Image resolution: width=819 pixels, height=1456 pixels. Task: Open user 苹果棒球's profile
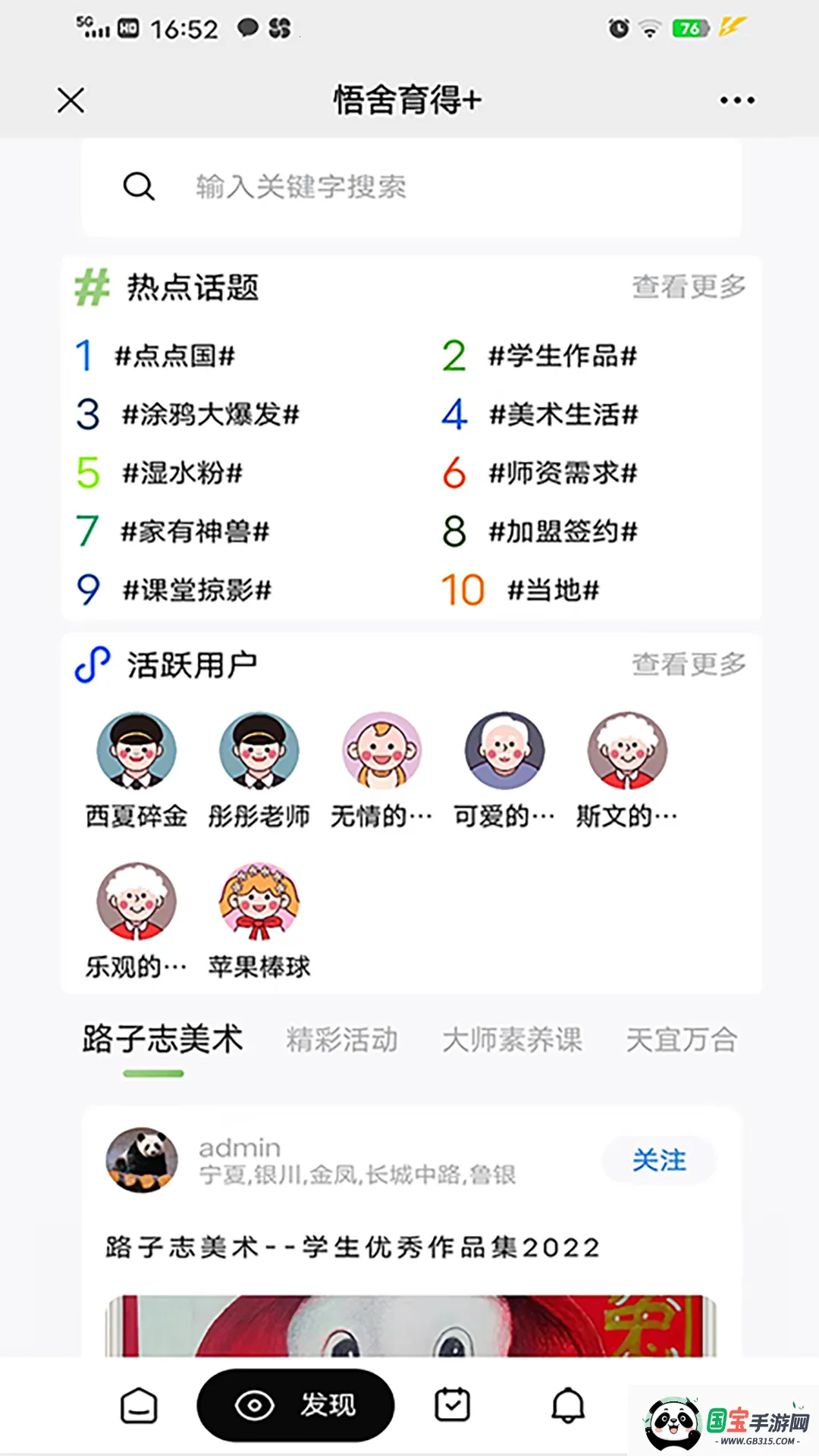pos(259,918)
